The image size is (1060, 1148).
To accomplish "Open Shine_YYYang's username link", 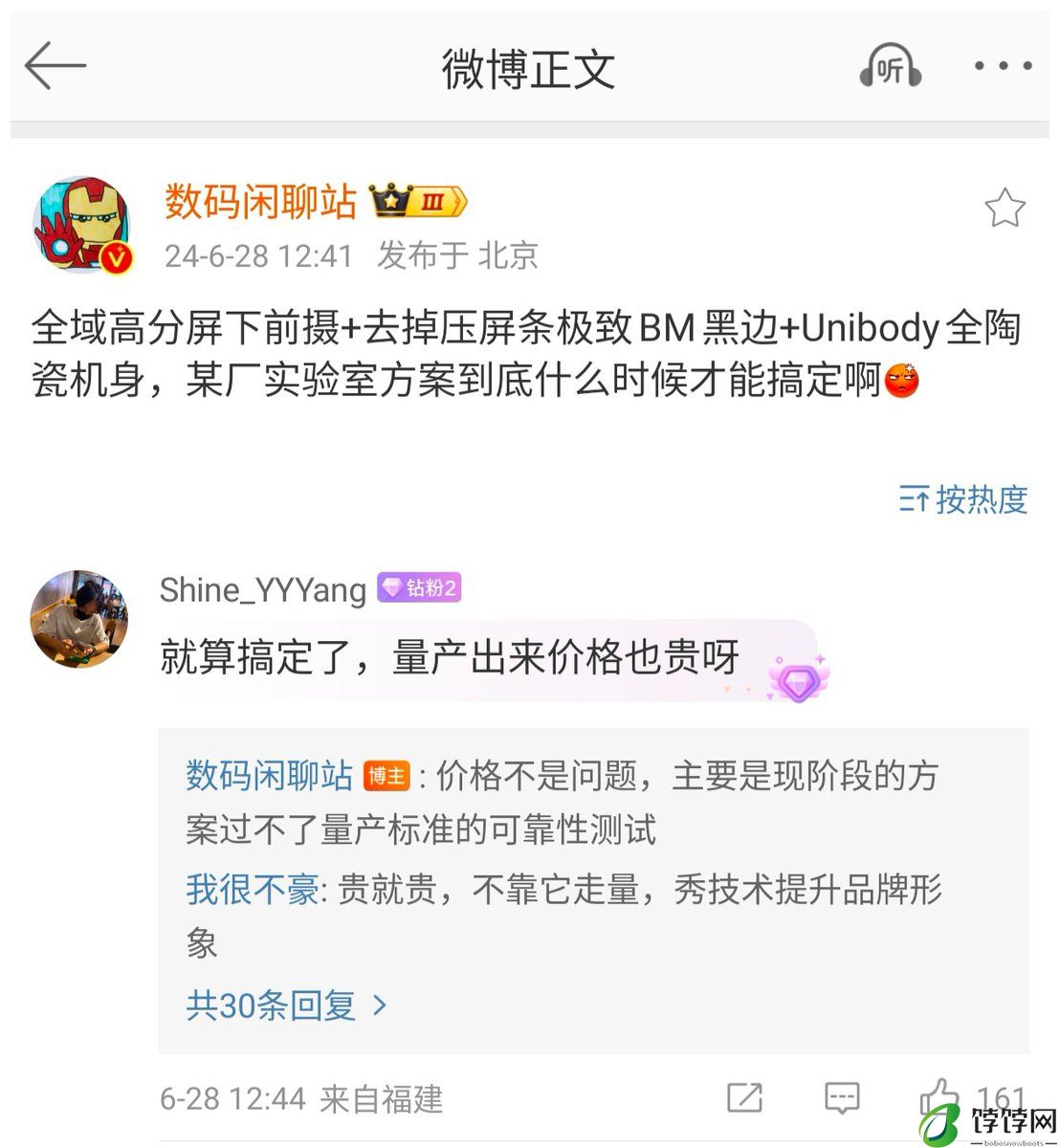I will [262, 589].
